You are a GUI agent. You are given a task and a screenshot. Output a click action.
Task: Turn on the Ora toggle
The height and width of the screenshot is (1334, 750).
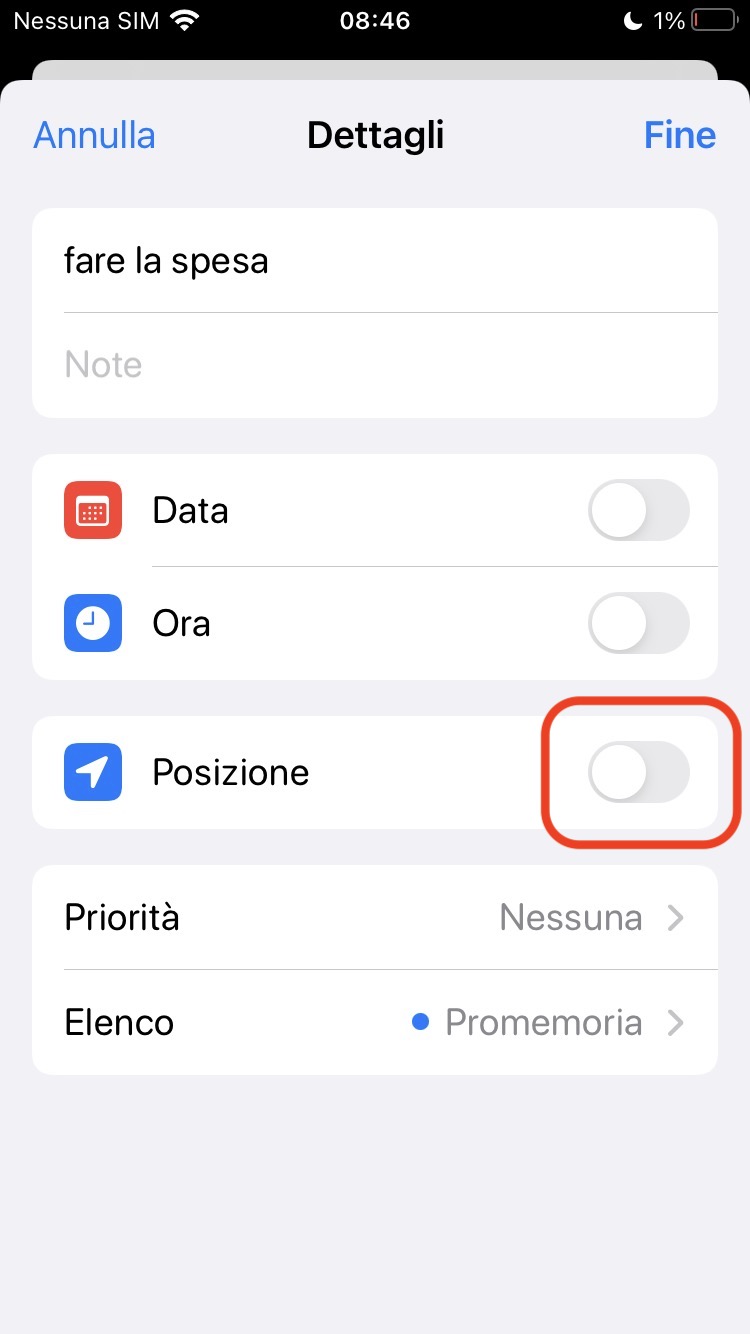click(638, 623)
